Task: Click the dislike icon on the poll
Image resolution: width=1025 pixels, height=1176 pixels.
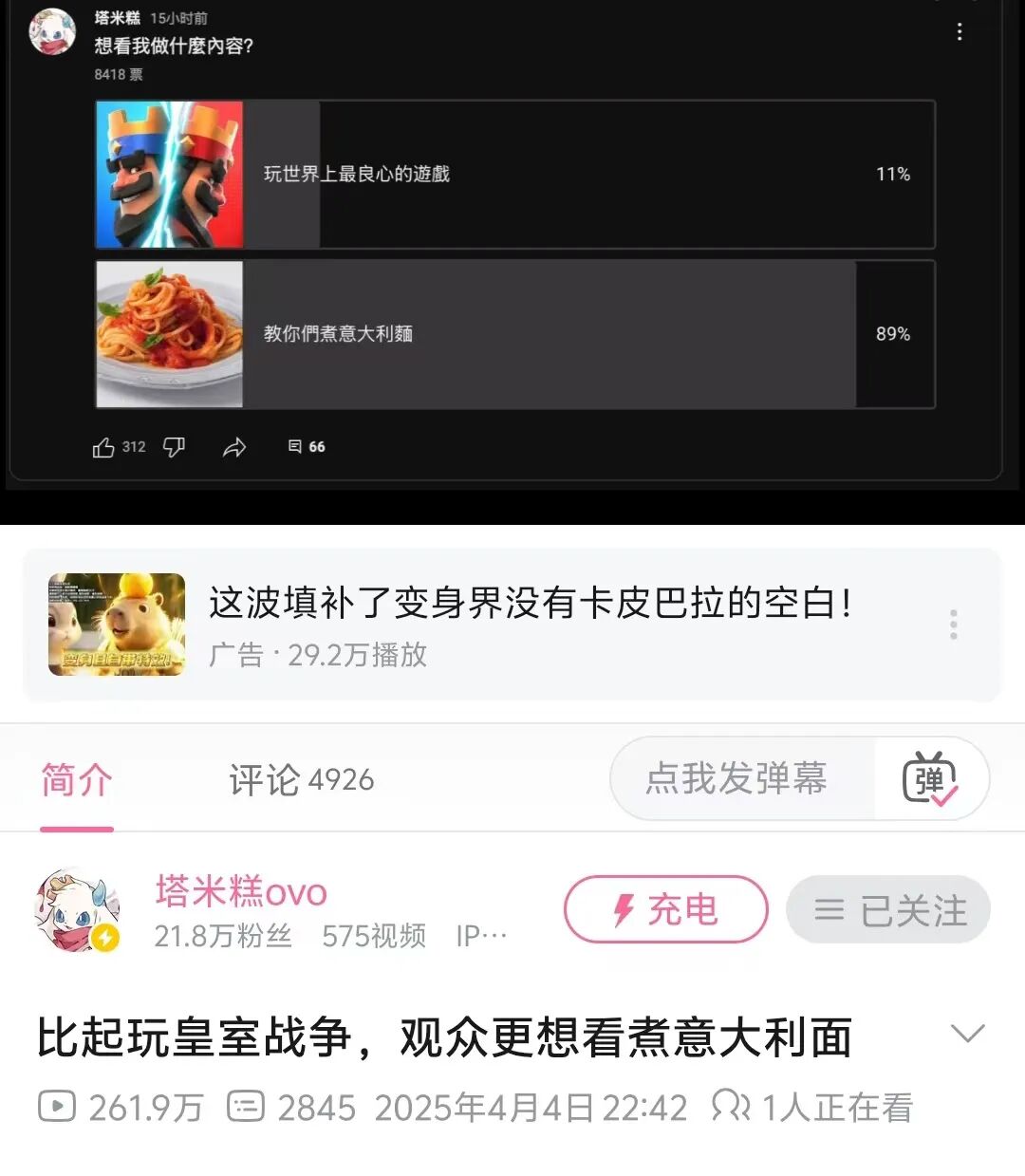Action: (173, 446)
